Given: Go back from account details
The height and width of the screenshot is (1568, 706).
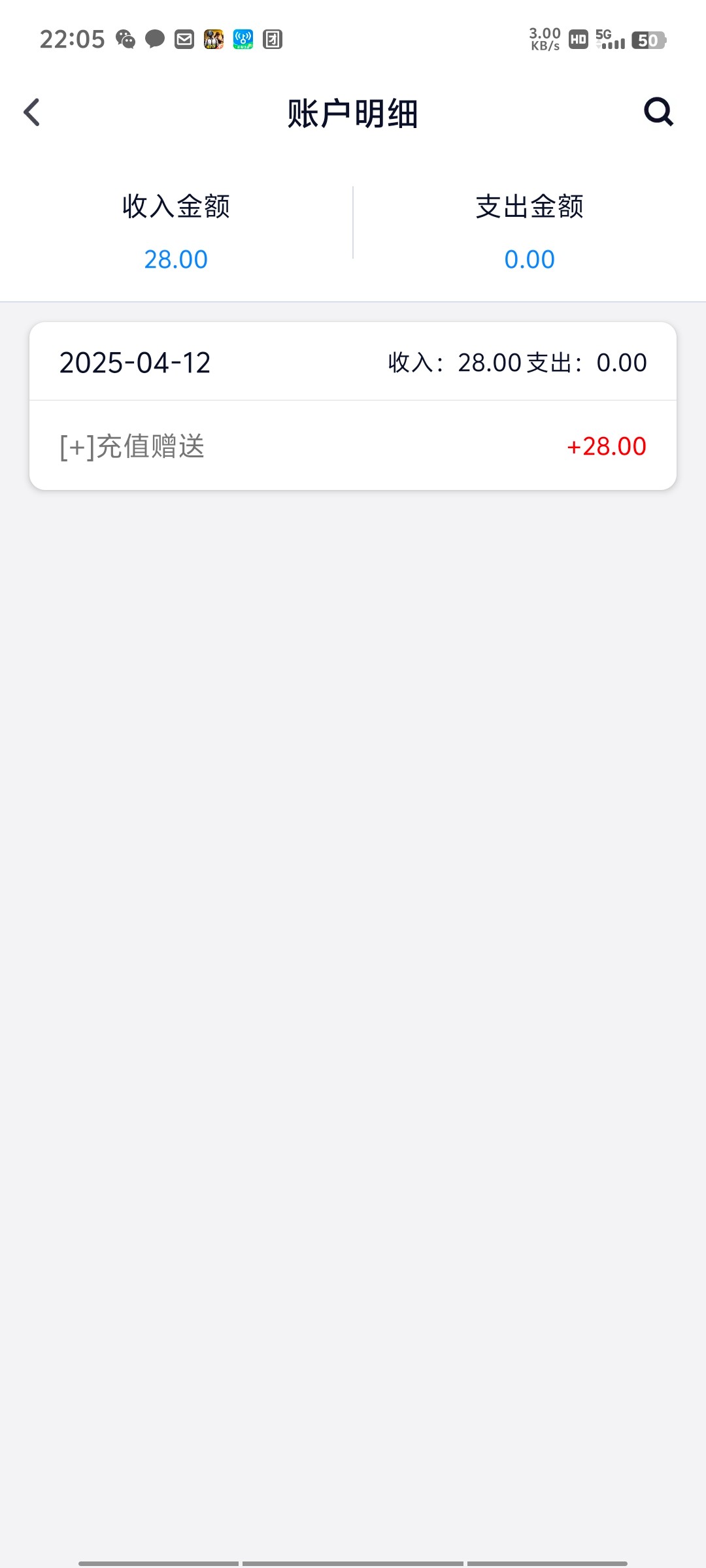Looking at the screenshot, I should (x=31, y=112).
